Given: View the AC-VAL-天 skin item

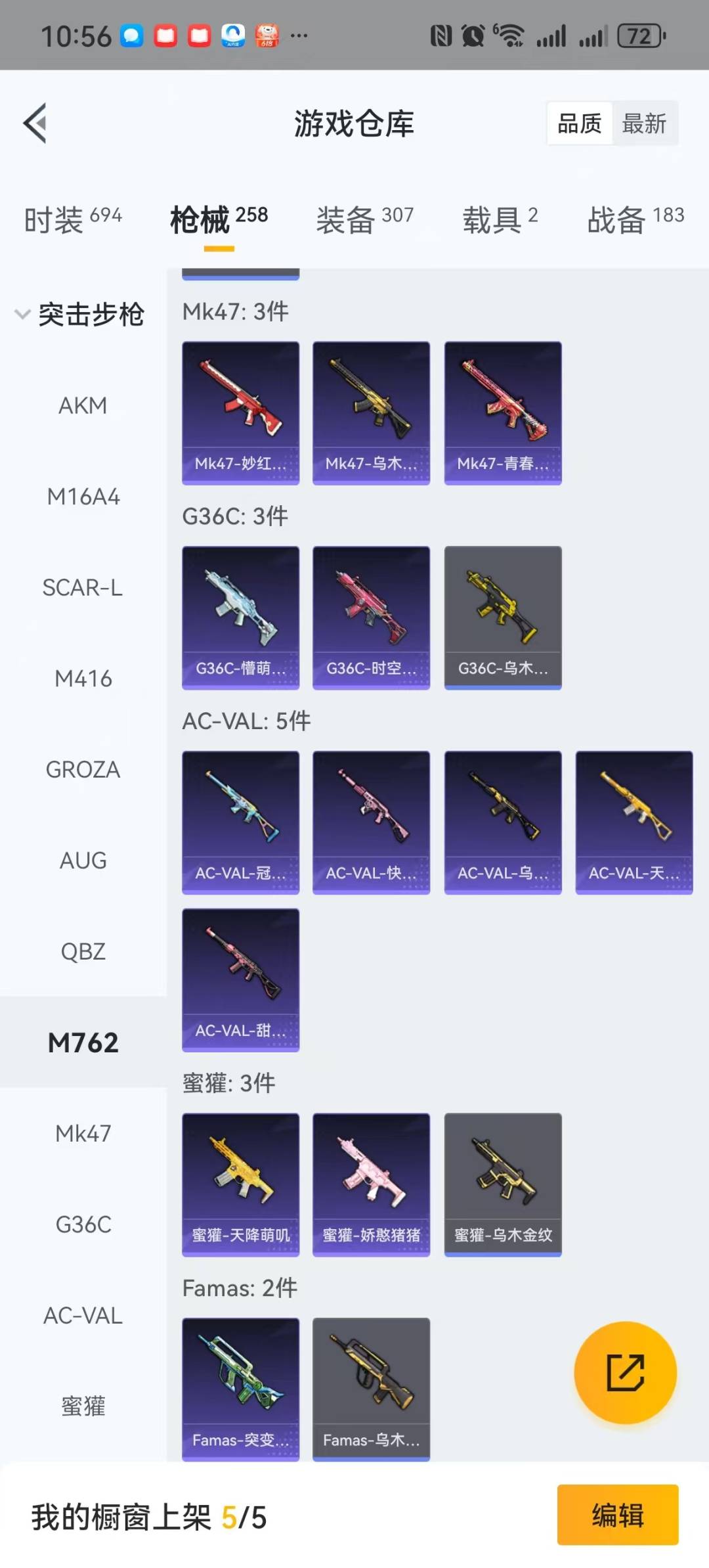Looking at the screenshot, I should [634, 822].
